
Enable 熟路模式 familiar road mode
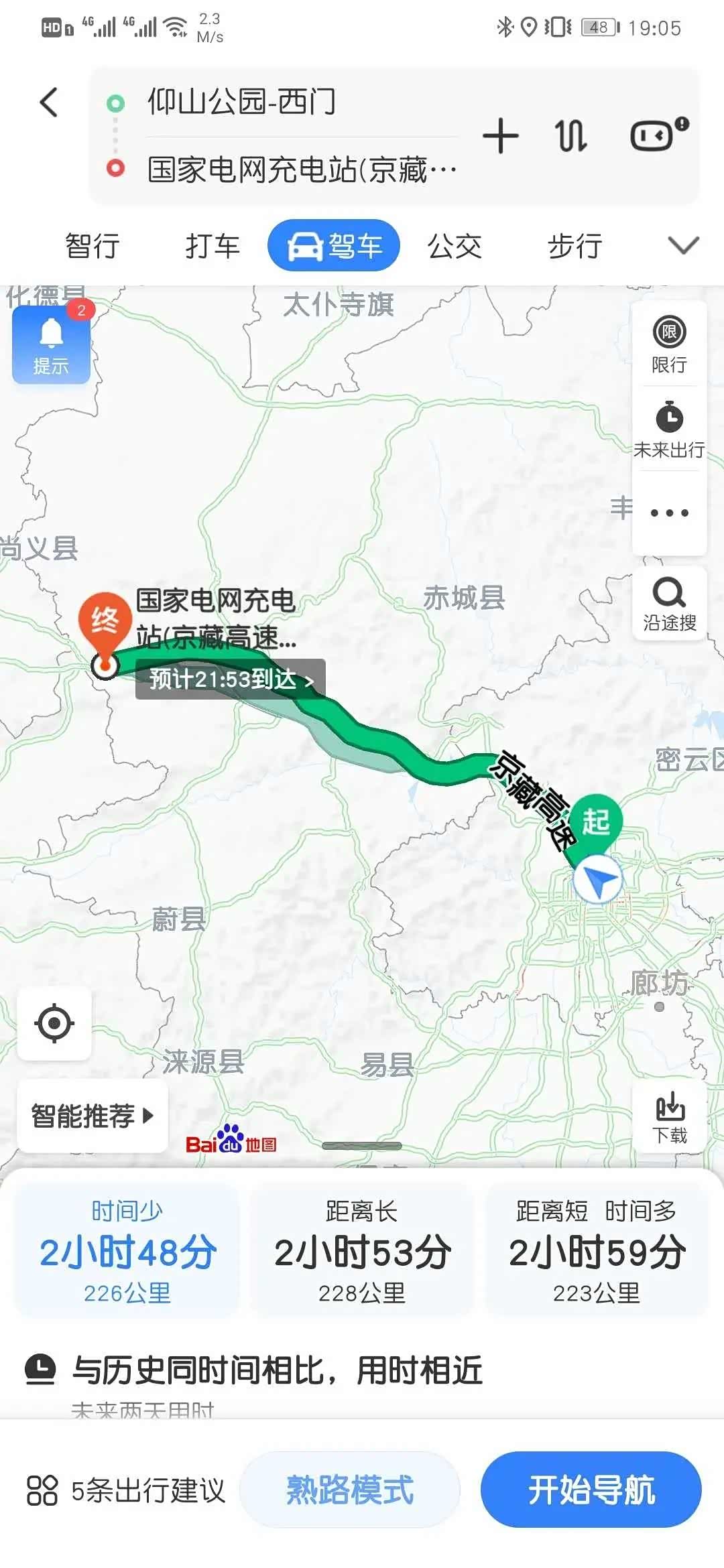click(350, 1490)
